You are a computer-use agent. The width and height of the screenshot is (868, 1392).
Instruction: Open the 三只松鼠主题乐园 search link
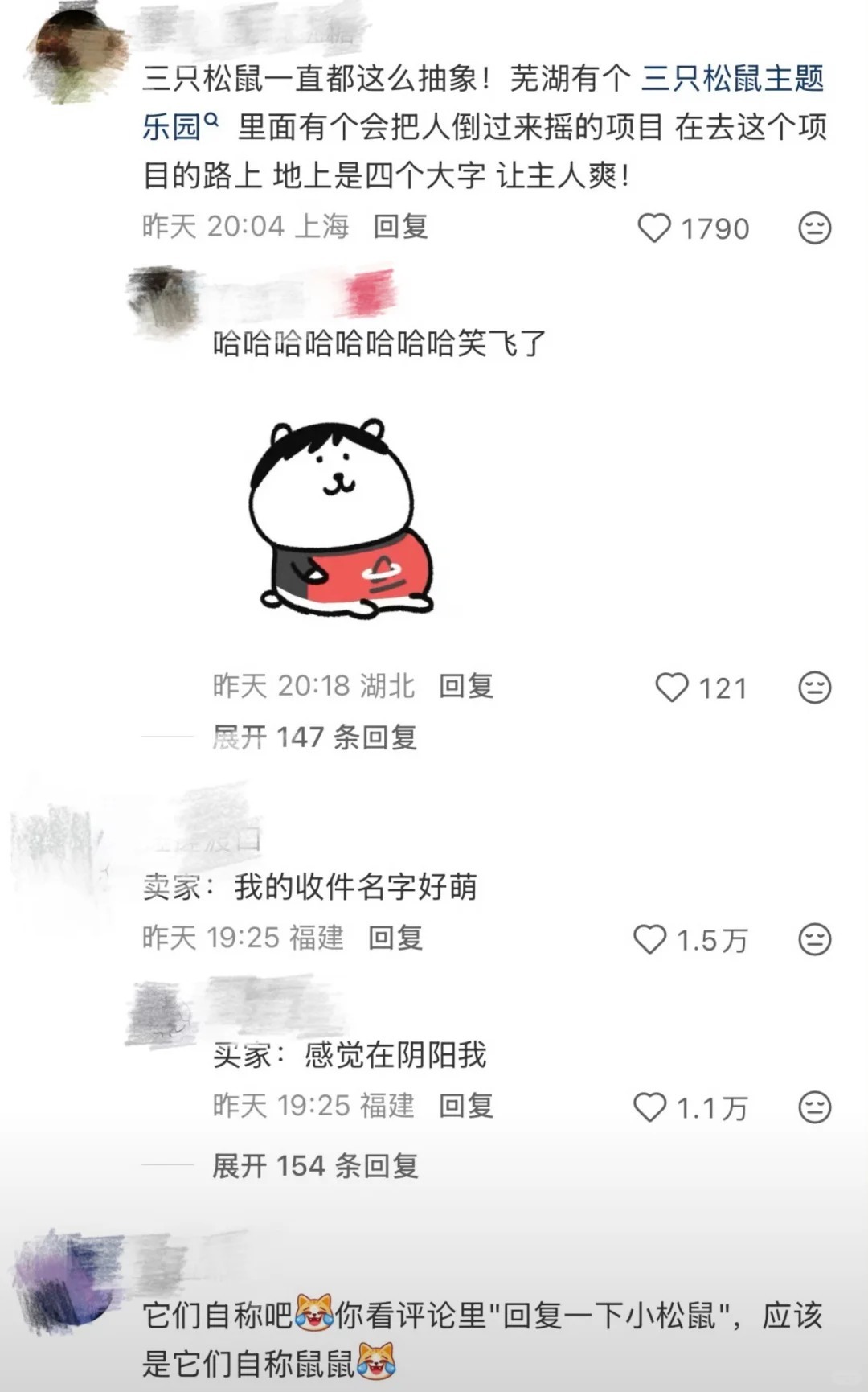(731, 79)
